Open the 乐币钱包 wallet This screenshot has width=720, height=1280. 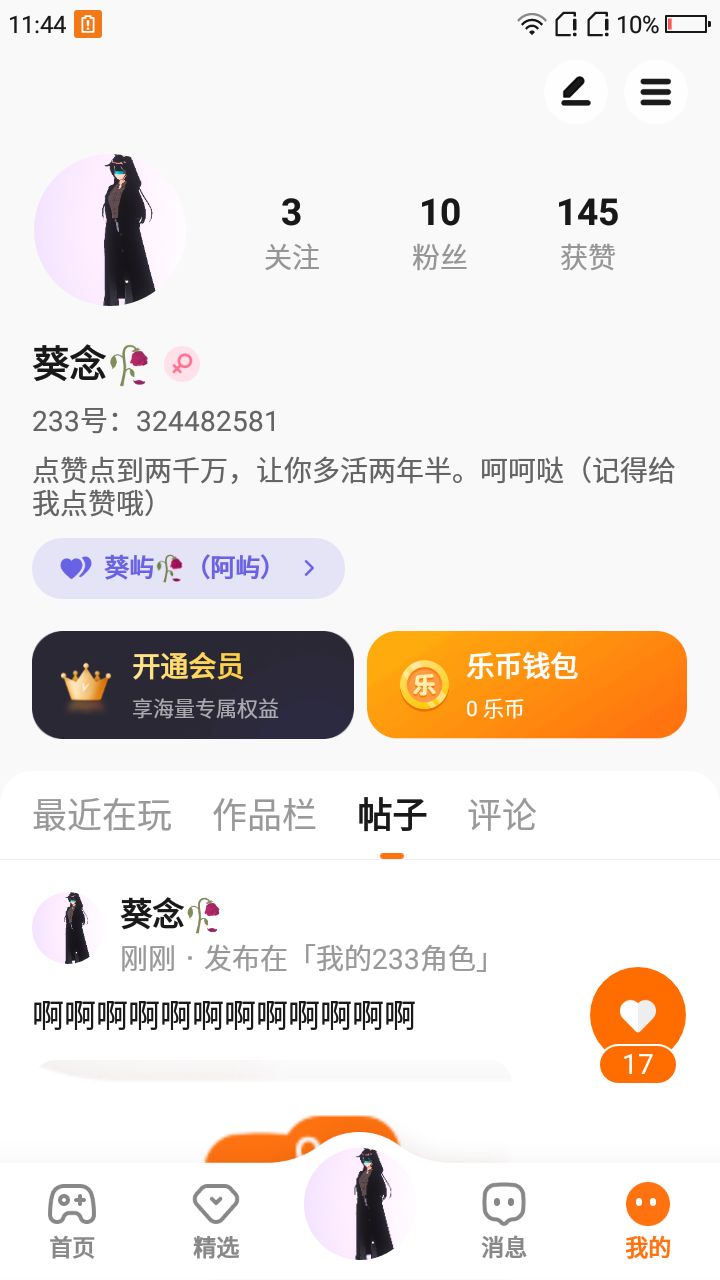(x=527, y=685)
